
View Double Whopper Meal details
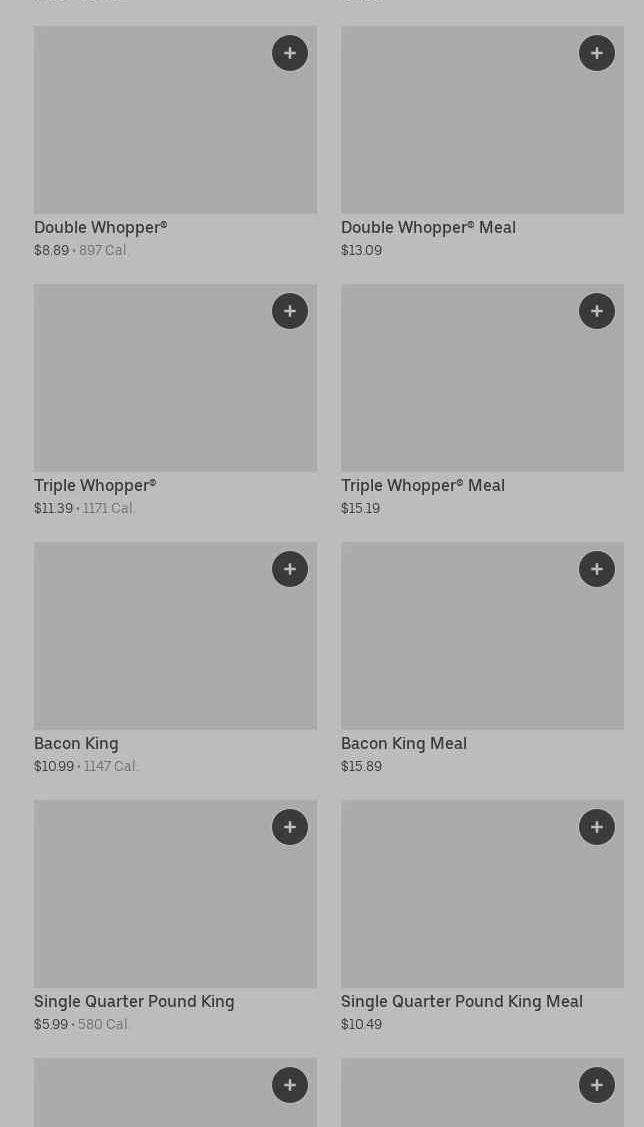pyautogui.click(x=482, y=143)
